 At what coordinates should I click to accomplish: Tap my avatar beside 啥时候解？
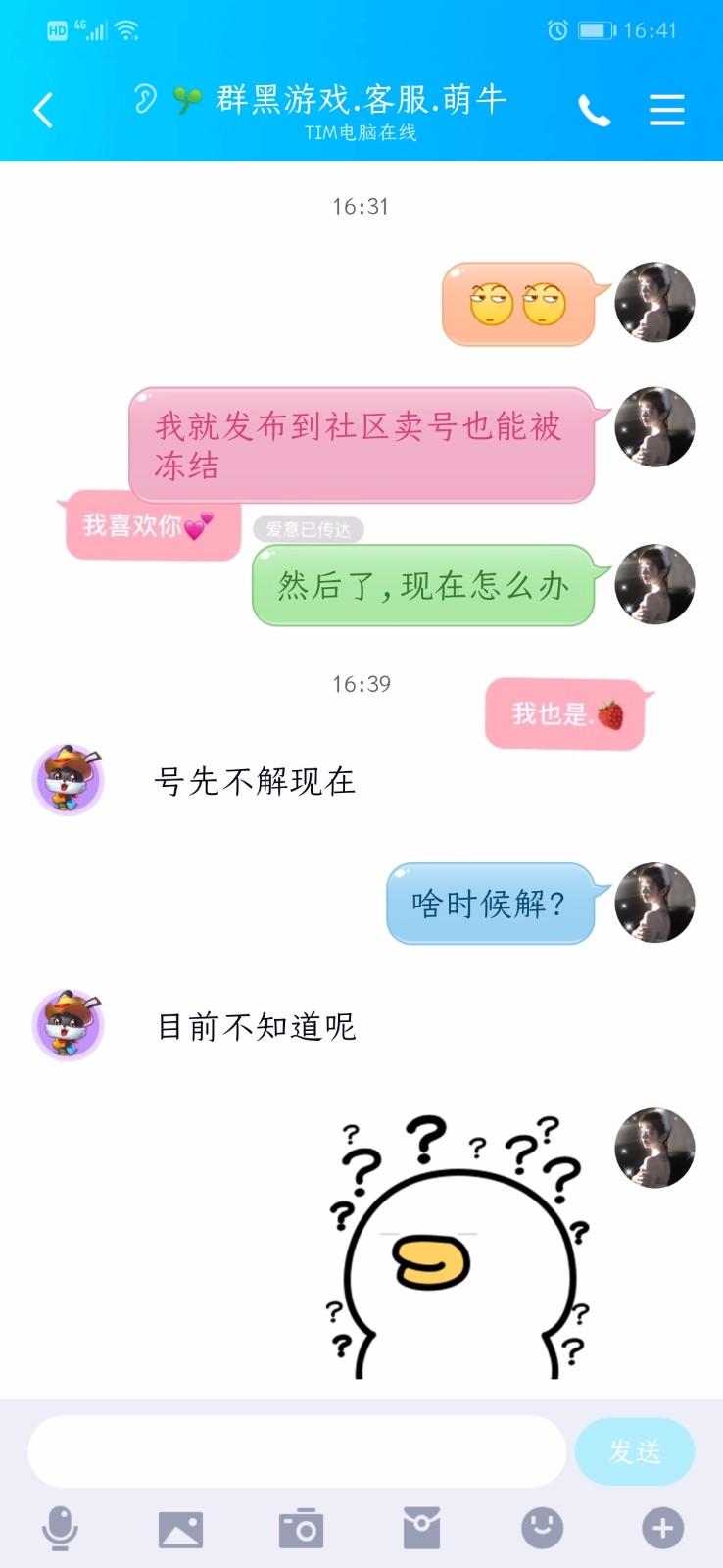click(x=654, y=903)
